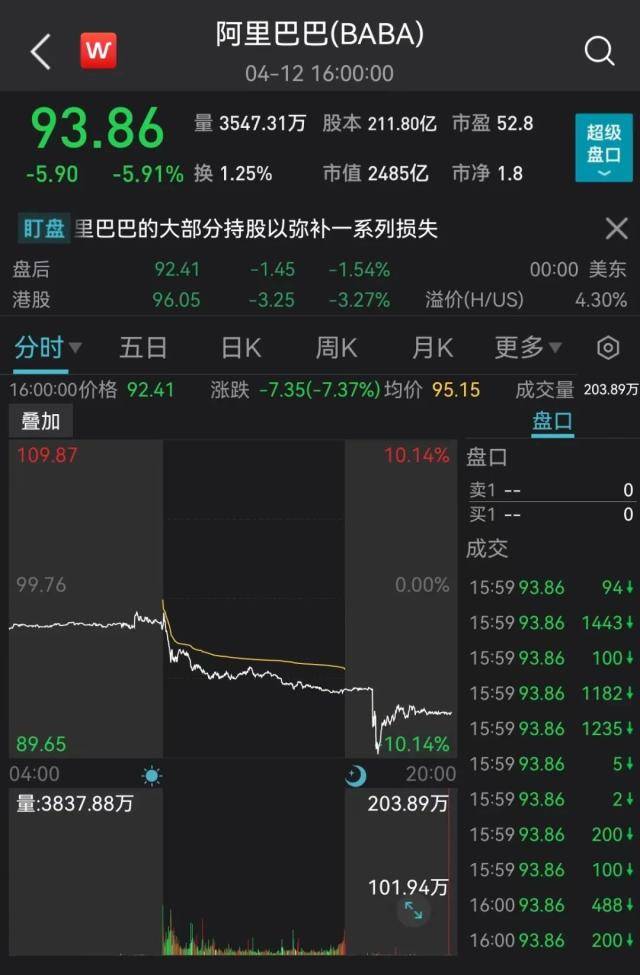Expand the 超级盘口 panel
640x975 pixels.
pos(603,148)
